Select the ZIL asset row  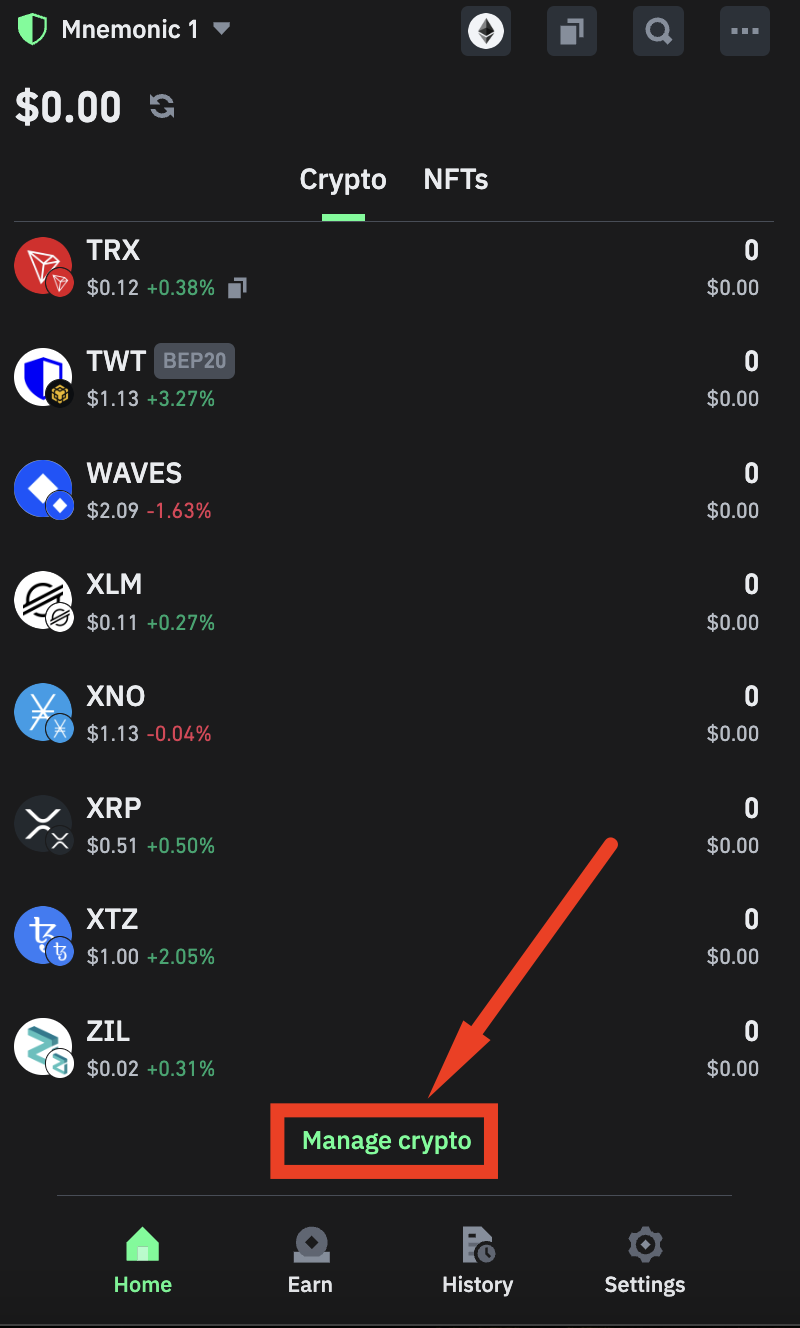400,1048
